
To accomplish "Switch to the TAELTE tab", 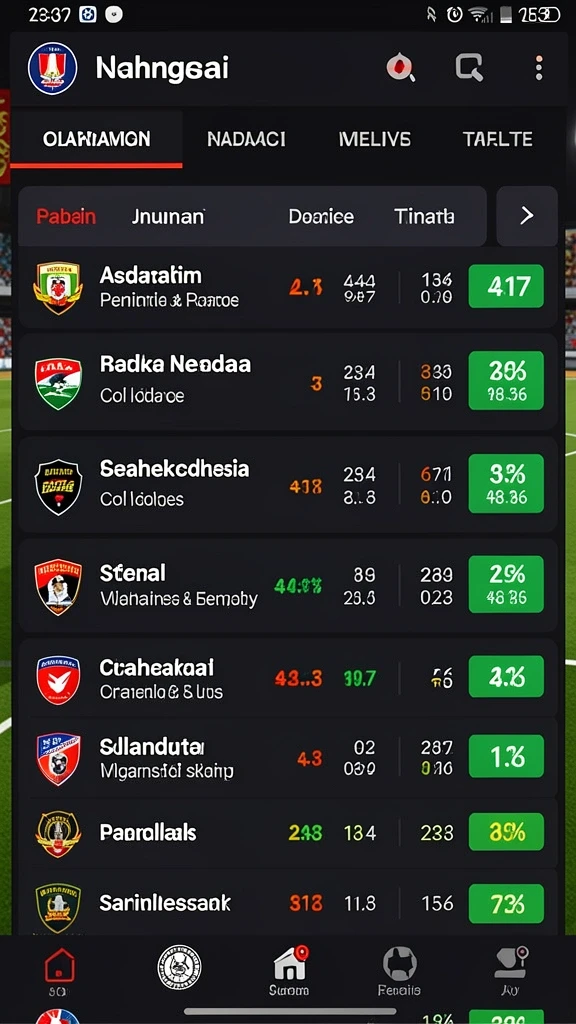I will pos(498,139).
